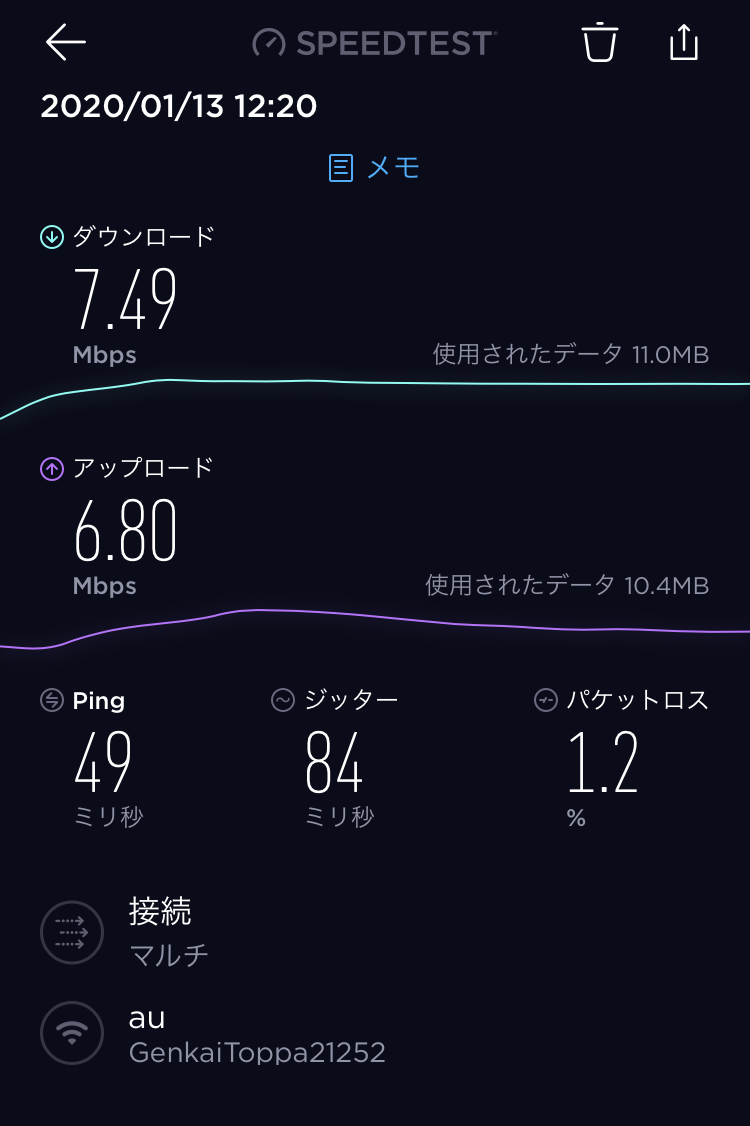This screenshot has width=750, height=1126.
Task: Open メモ to add a note
Action: click(392, 167)
